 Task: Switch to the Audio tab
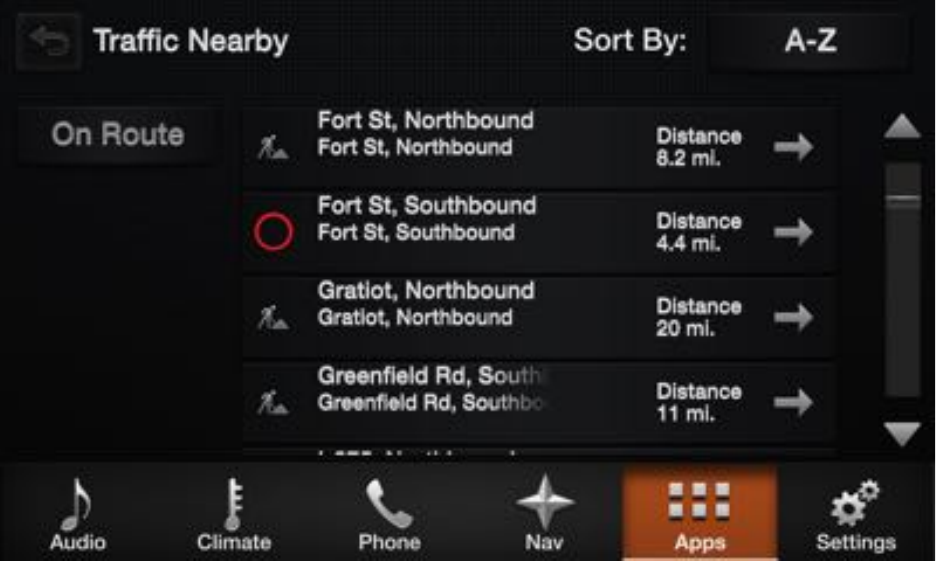point(78,514)
